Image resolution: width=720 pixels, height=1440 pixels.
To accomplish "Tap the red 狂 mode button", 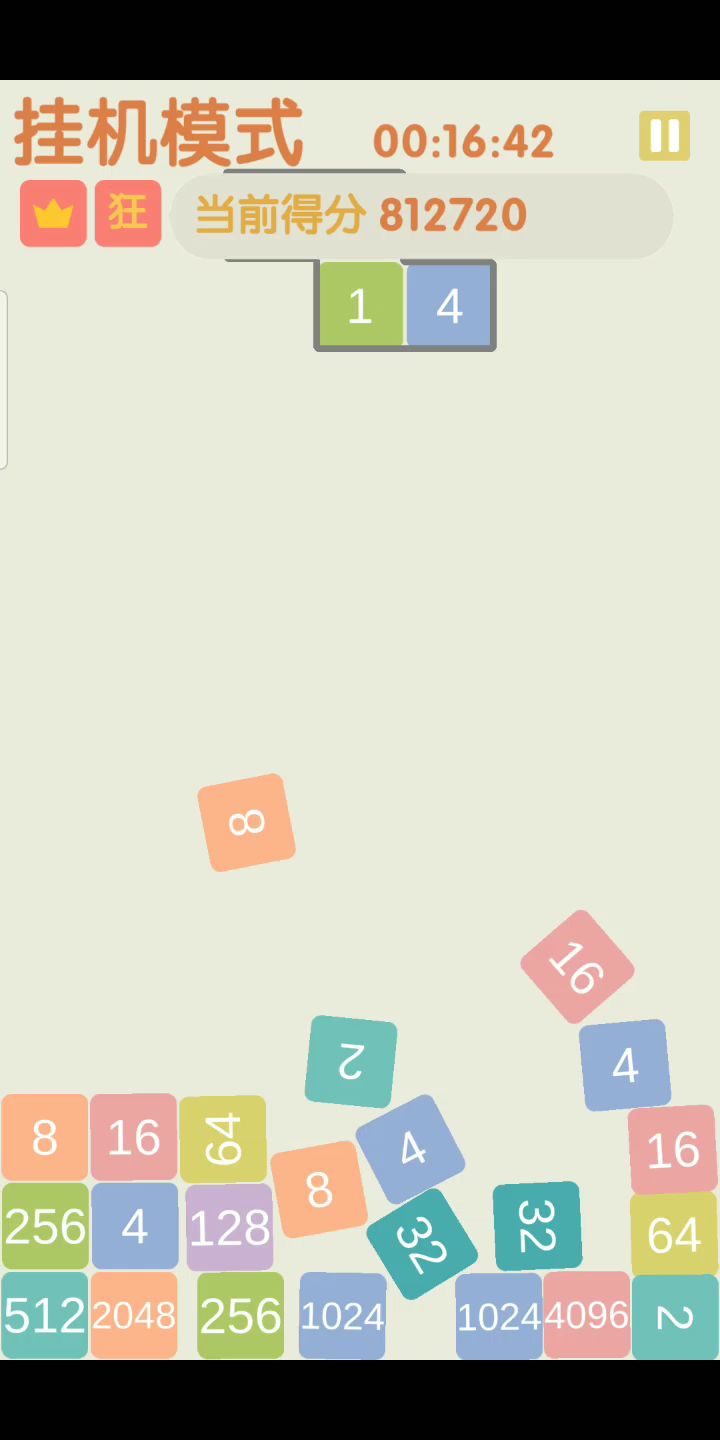I will click(x=128, y=213).
